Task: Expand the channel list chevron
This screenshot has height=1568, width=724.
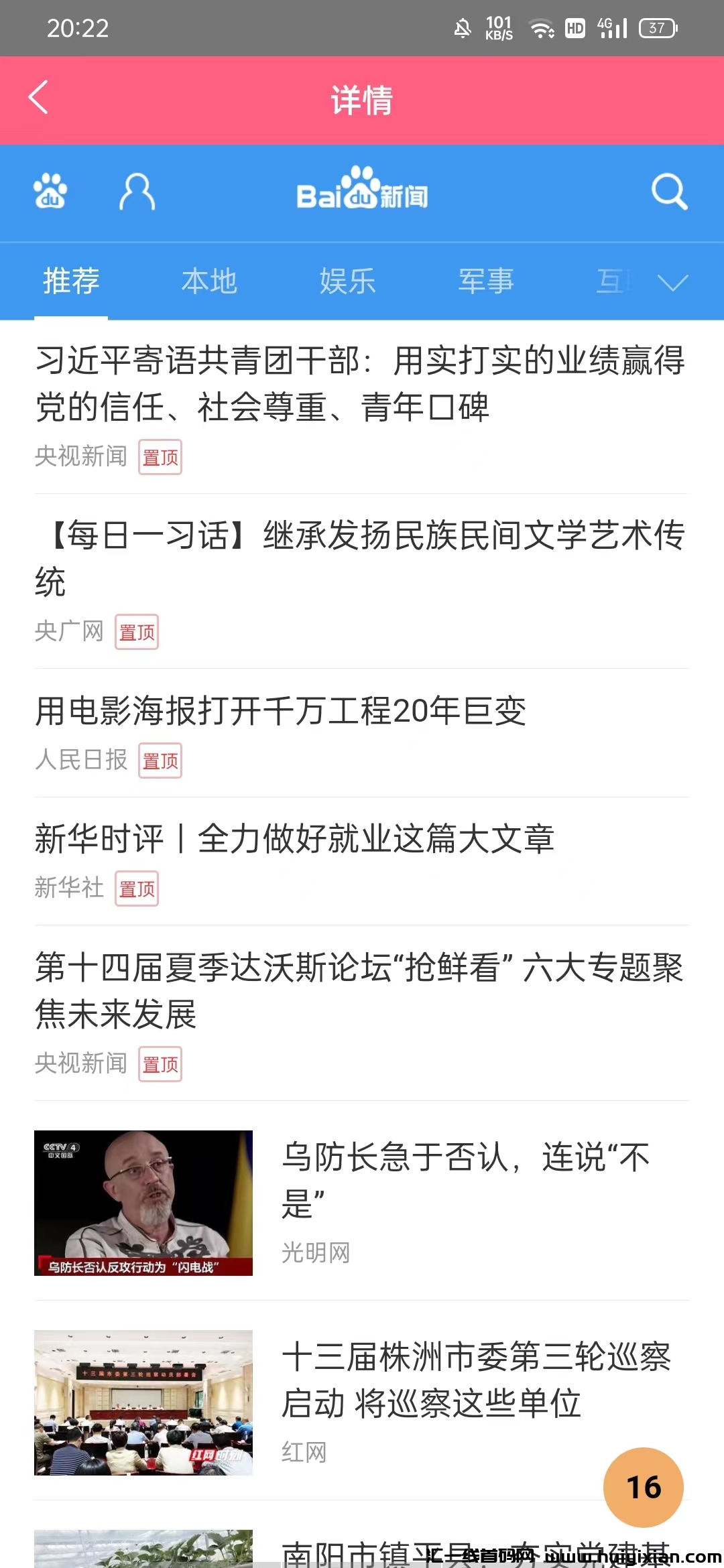Action: (x=672, y=282)
